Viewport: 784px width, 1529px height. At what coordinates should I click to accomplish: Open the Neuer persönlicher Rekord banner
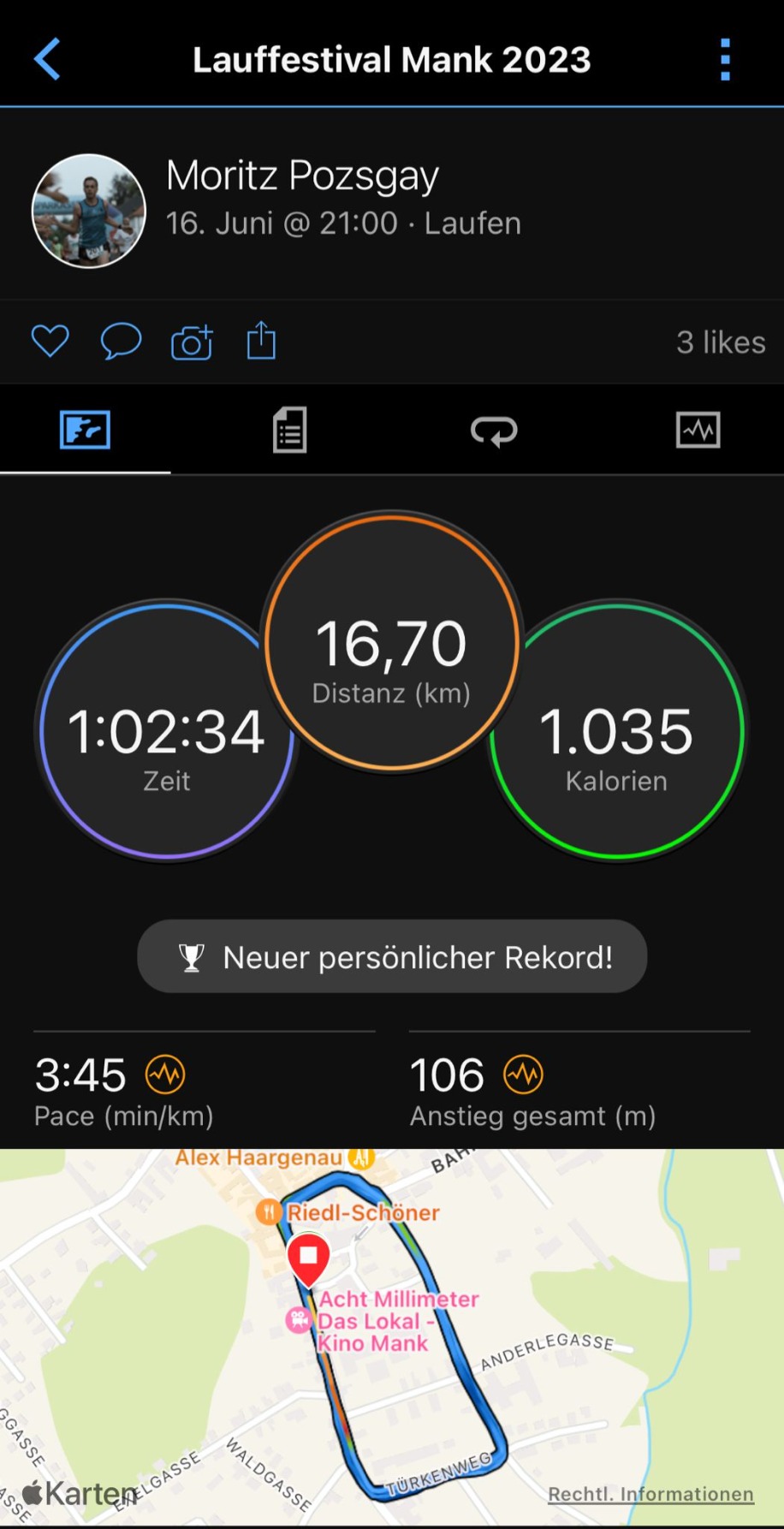coord(392,957)
